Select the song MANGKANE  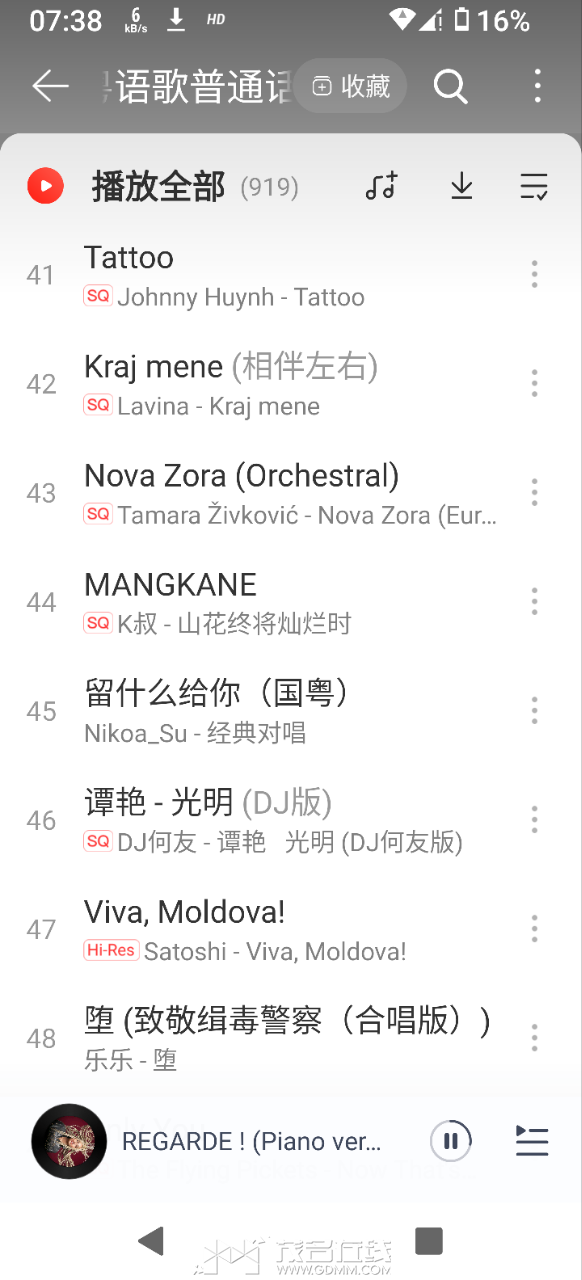tap(270, 601)
